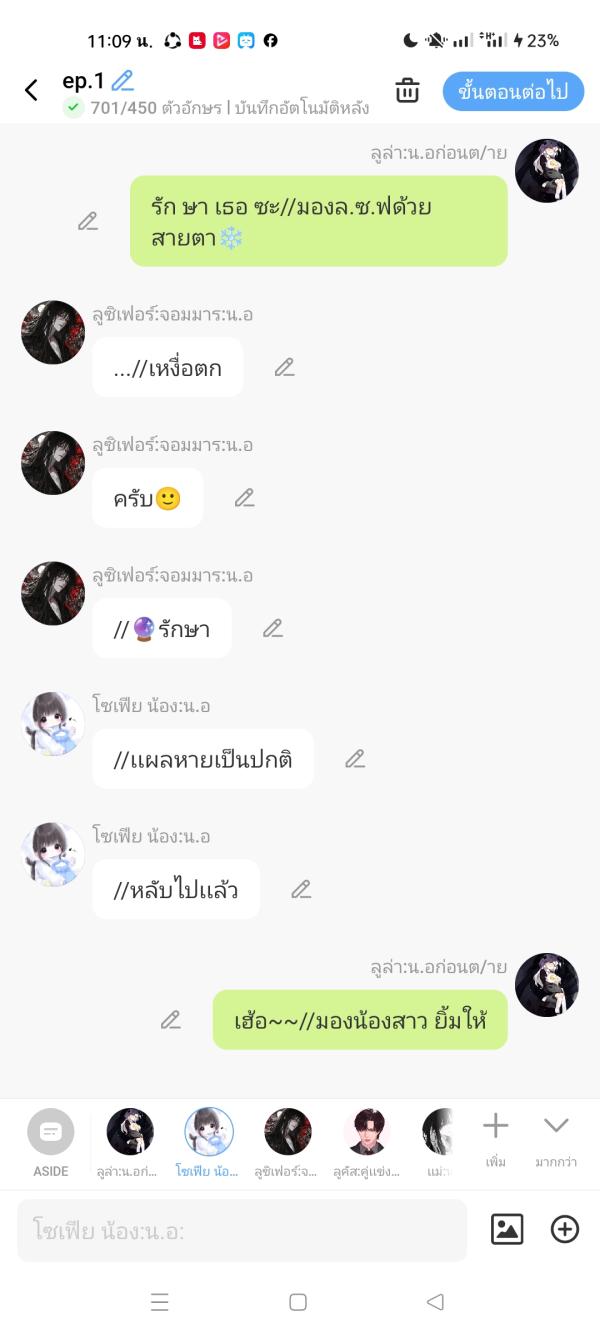Choose character ลูคัส in the character bar
This screenshot has width=600, height=1333.
(367, 1140)
